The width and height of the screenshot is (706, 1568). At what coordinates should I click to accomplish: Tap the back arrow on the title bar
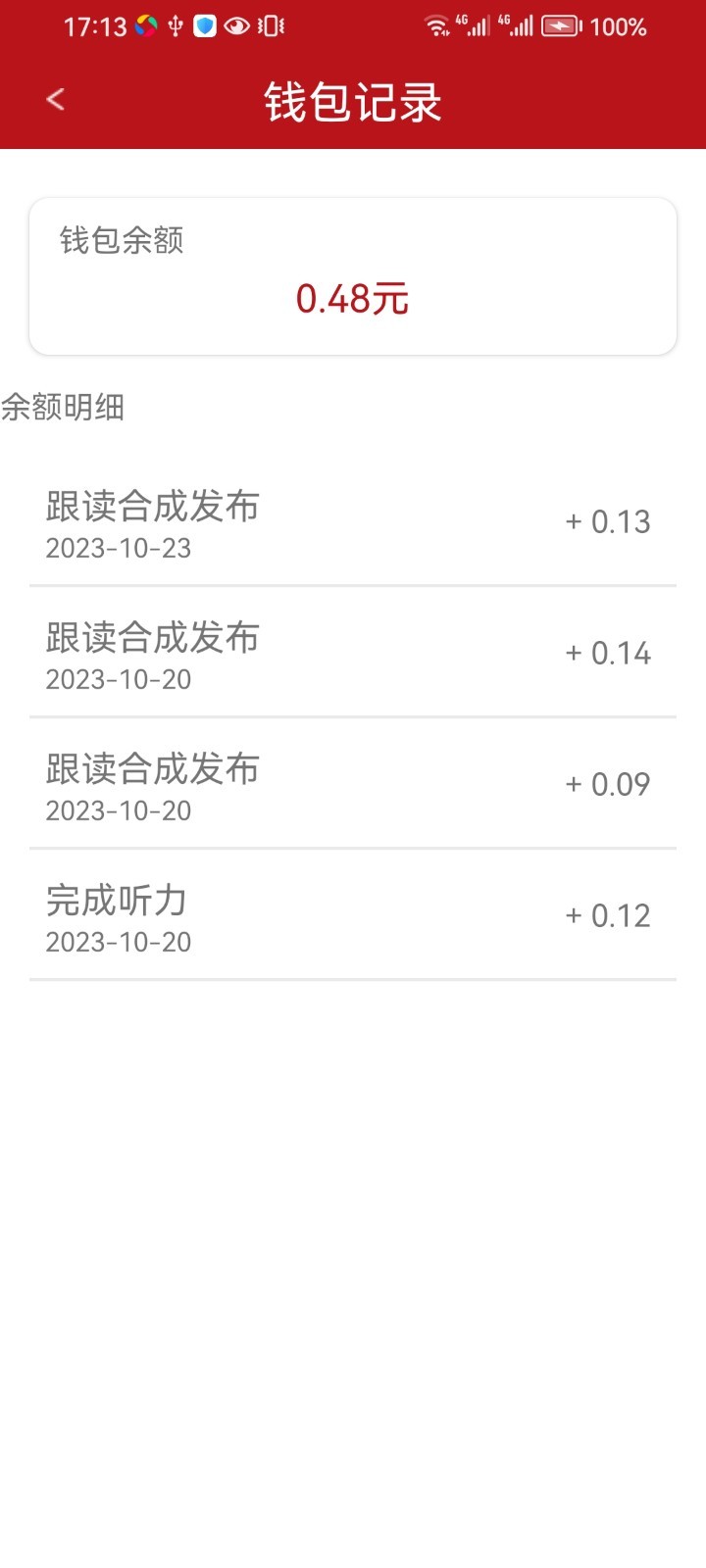(x=54, y=99)
